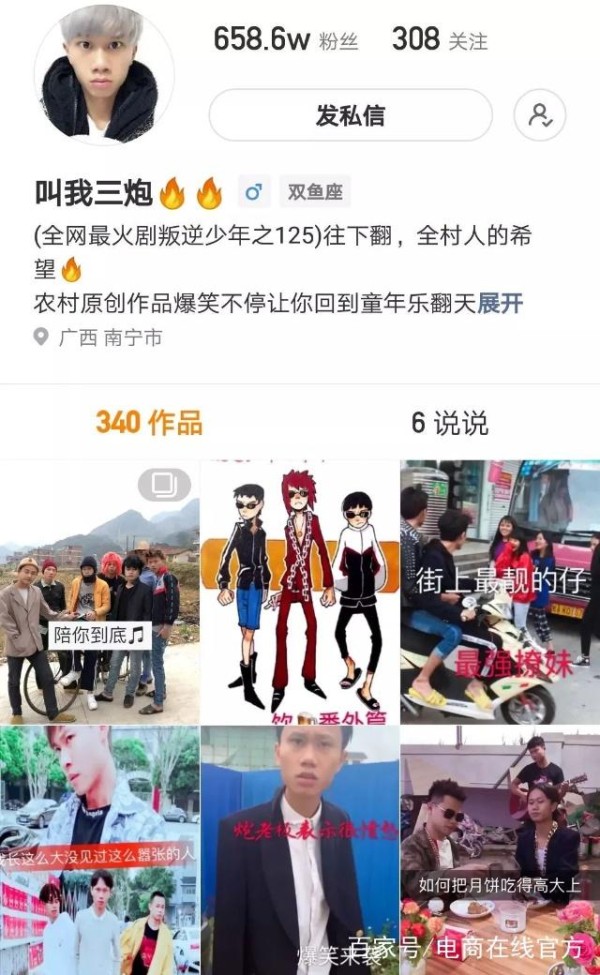Image resolution: width=600 pixels, height=975 pixels.
Task: Open the 如何把月饼吃得高大上 video
Action: click(x=500, y=850)
